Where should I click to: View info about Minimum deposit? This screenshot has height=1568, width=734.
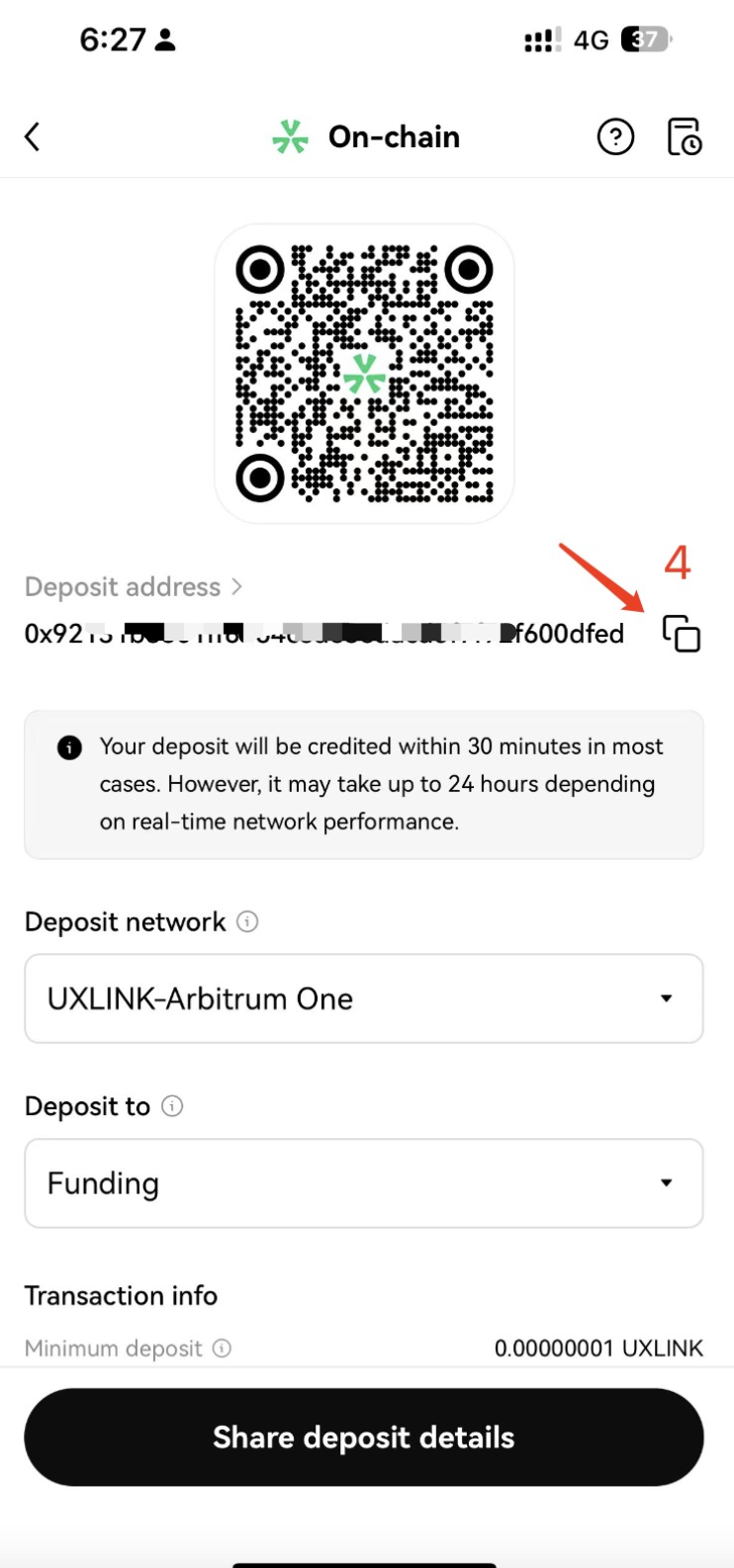[223, 1349]
